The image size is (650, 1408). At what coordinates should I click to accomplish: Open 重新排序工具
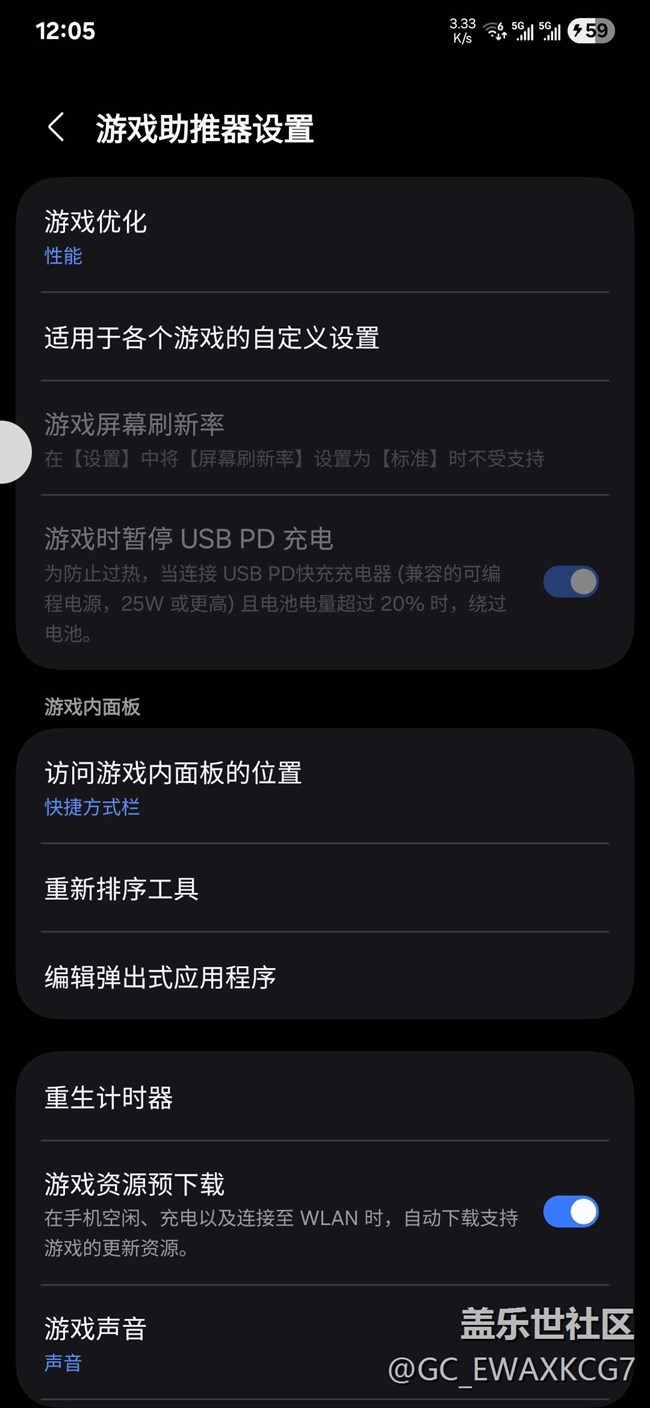pyautogui.click(x=325, y=888)
